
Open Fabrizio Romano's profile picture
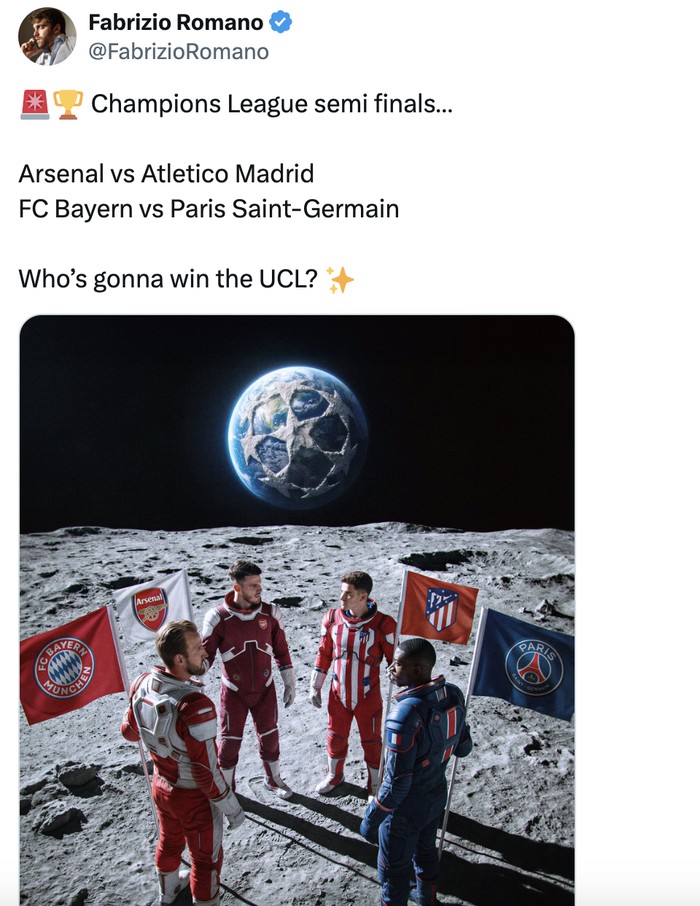[46, 36]
